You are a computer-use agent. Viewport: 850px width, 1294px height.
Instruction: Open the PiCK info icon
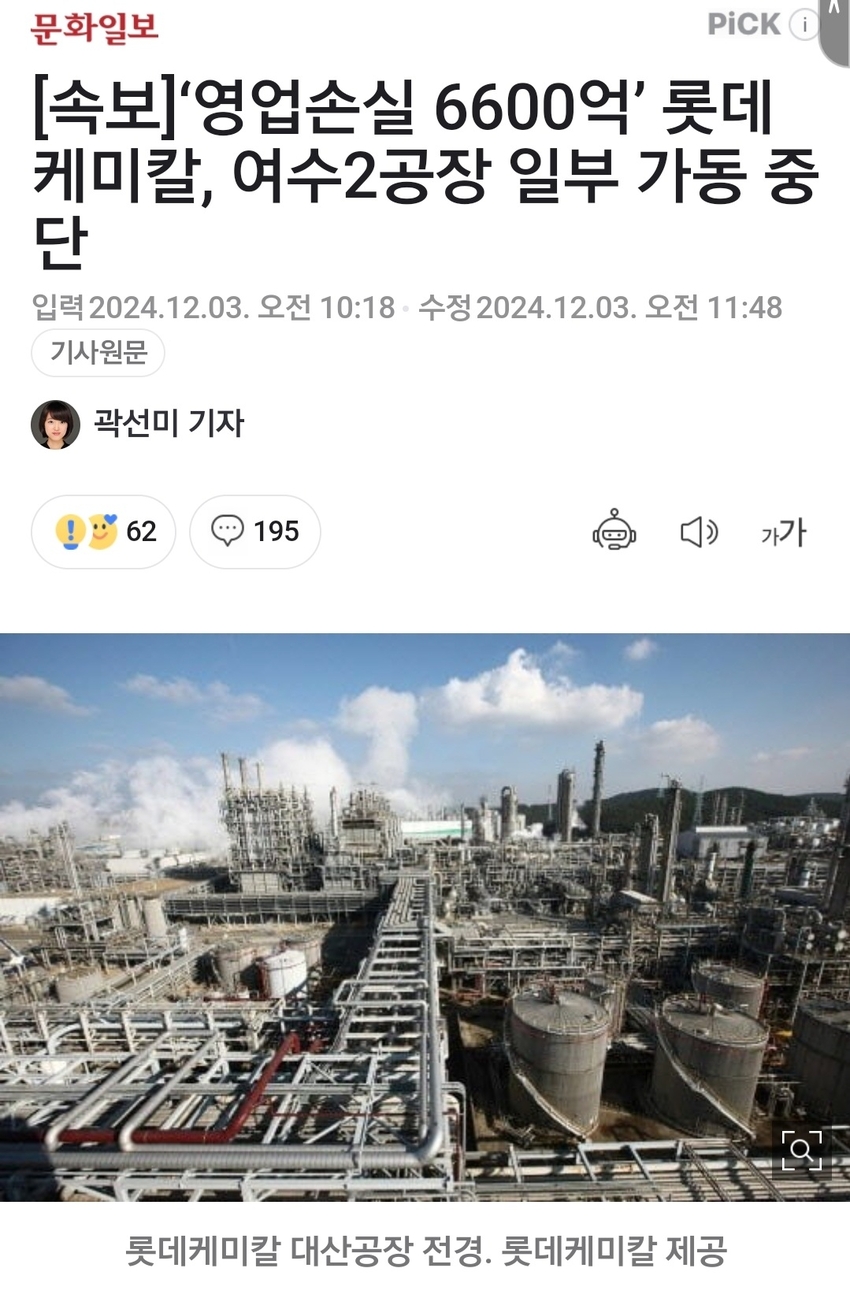(803, 25)
